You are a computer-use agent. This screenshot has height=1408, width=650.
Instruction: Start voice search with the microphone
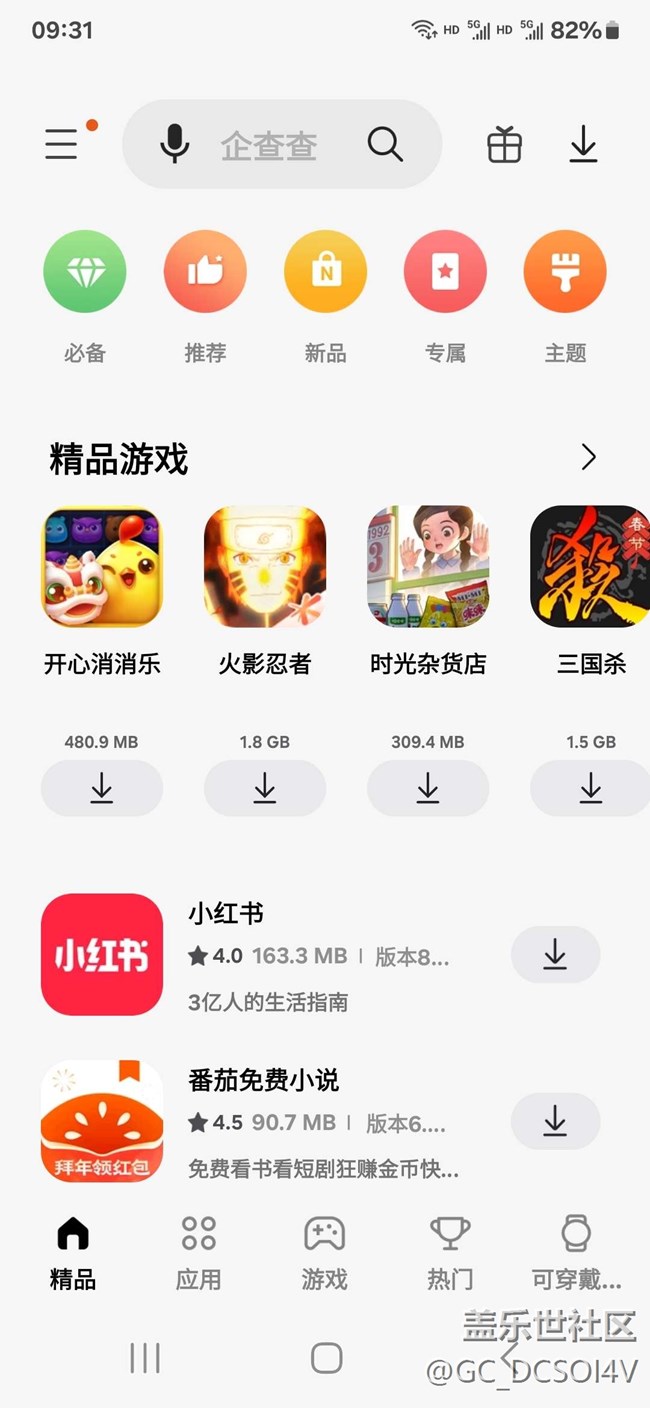pos(175,145)
